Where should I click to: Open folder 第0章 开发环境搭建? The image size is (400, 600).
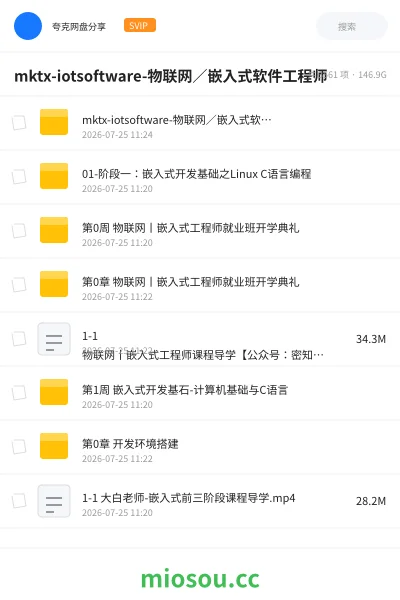tap(200, 447)
